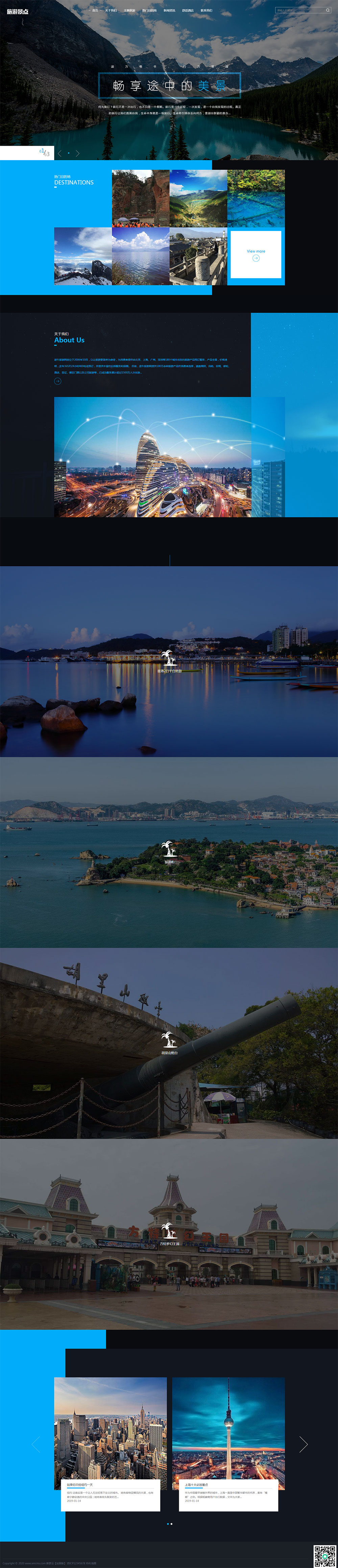Screen dimensions: 338x1568
Task: Show the next news carousel cards
Action: pyautogui.click(x=303, y=1445)
